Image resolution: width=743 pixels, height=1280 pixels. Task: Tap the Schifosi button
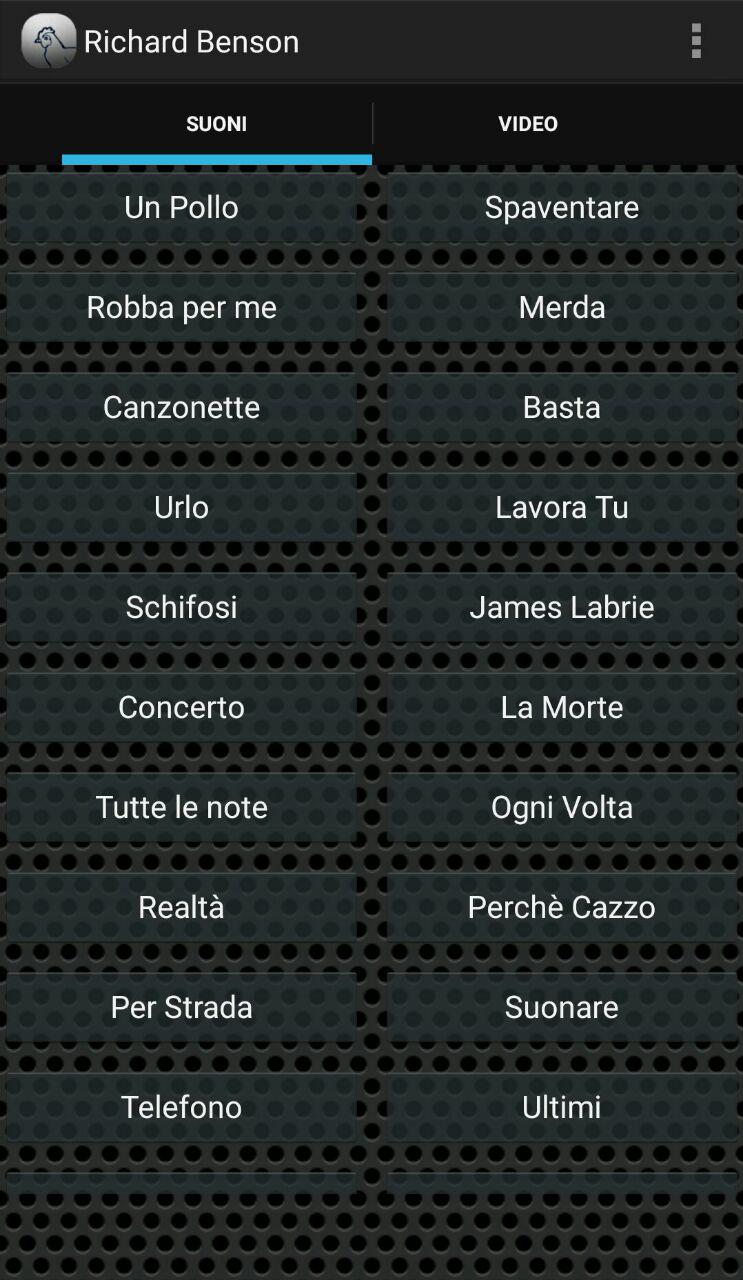point(181,608)
